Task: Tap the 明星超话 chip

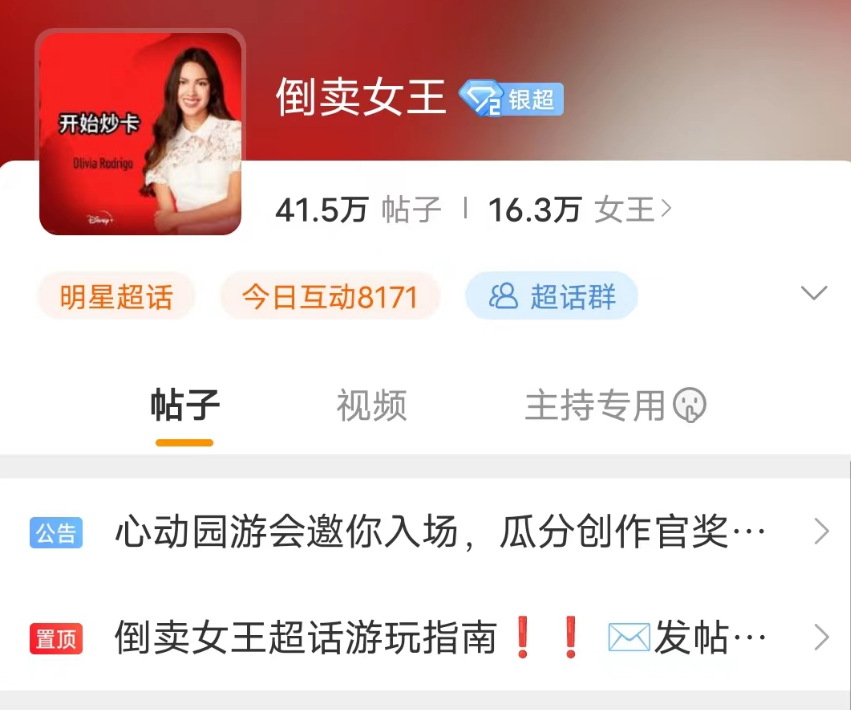Action: tap(116, 297)
